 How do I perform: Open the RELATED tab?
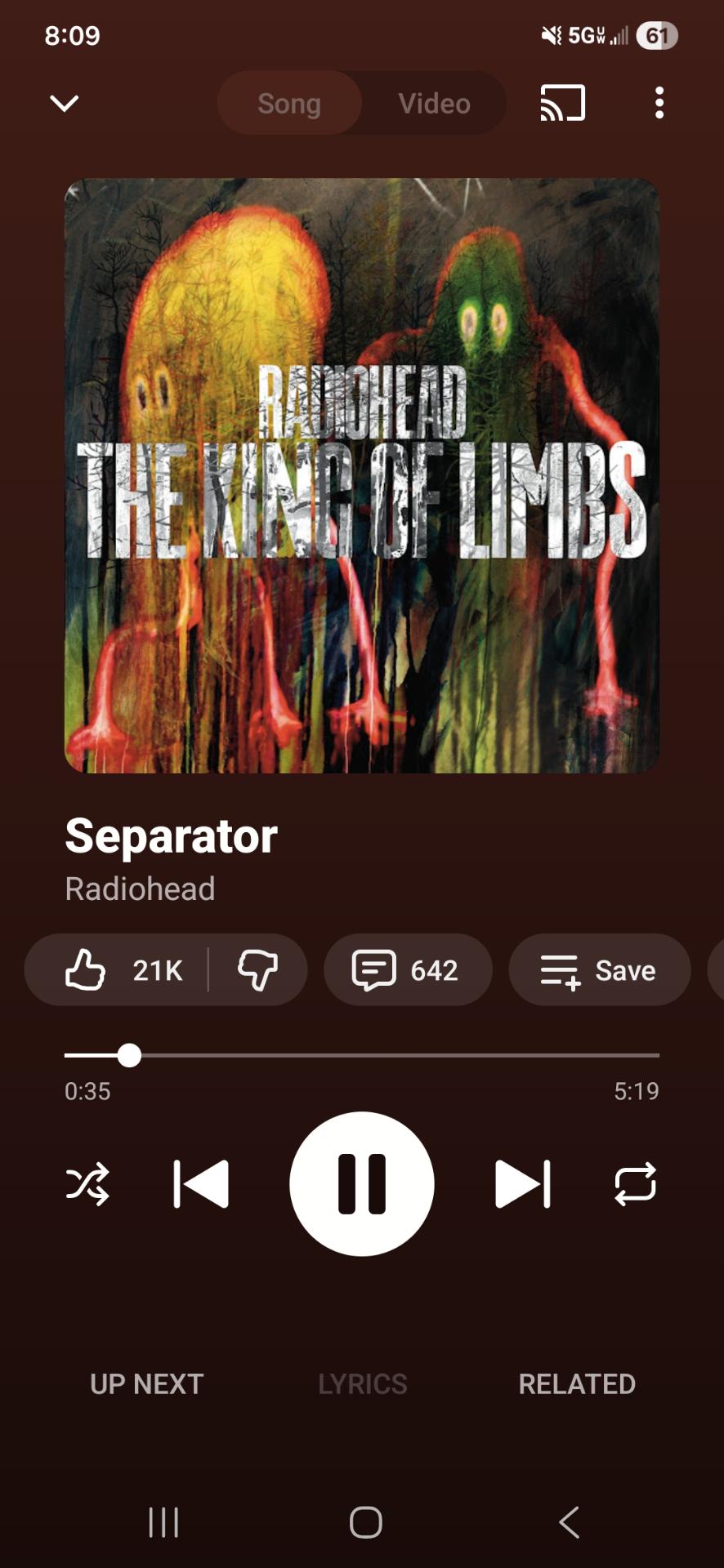[x=577, y=1384]
